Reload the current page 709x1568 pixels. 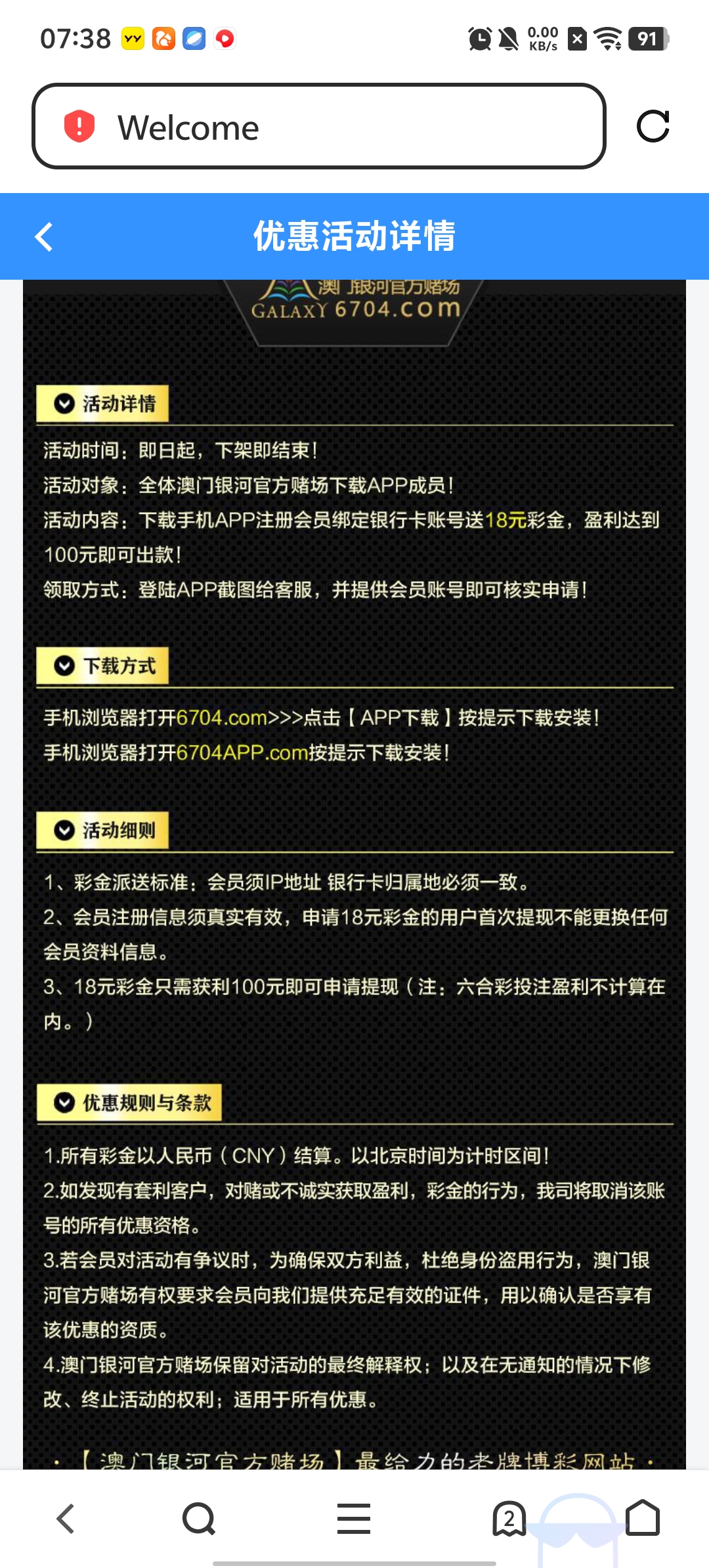click(x=653, y=126)
